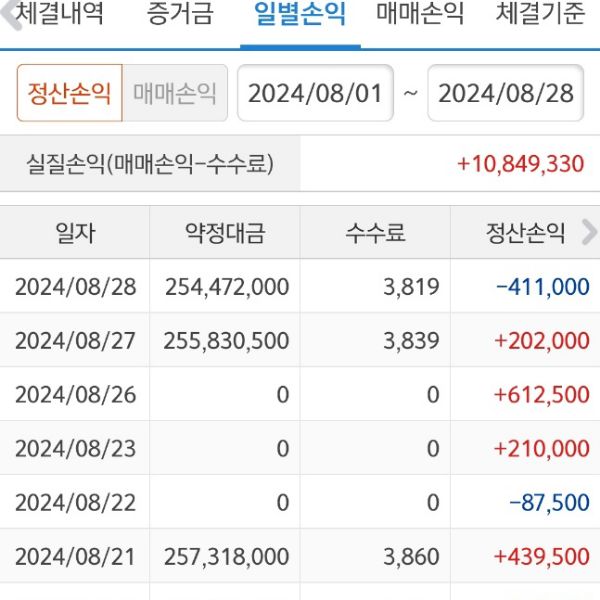
Task: Open the 증거금 tab
Action: [181, 16]
